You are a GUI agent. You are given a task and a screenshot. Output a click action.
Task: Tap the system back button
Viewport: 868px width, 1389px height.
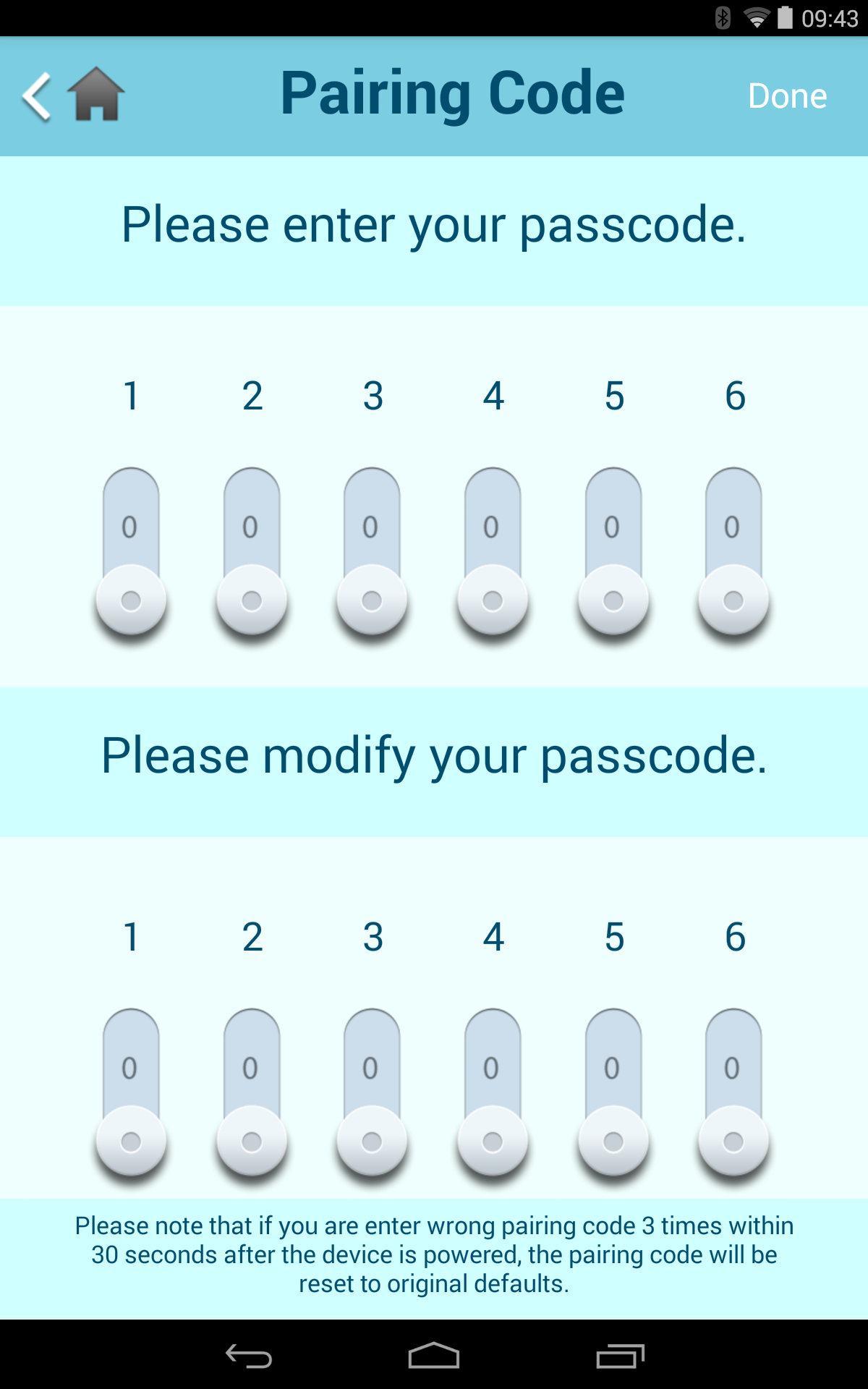pyautogui.click(x=249, y=1356)
